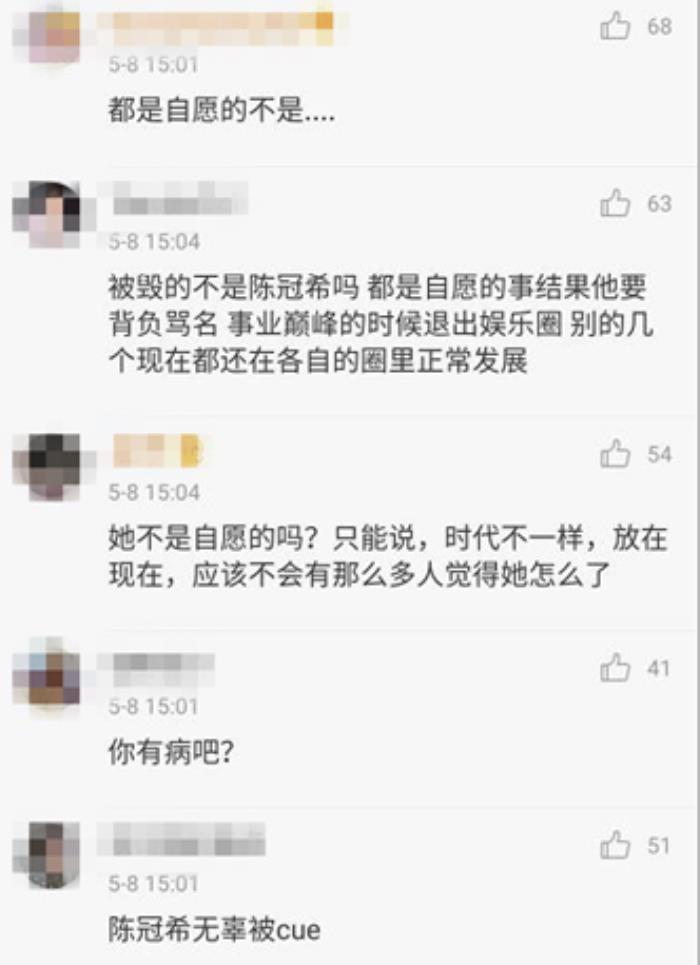Like the comment '都是自愿的不是....'
This screenshot has height=965, width=700.
pyautogui.click(x=614, y=27)
